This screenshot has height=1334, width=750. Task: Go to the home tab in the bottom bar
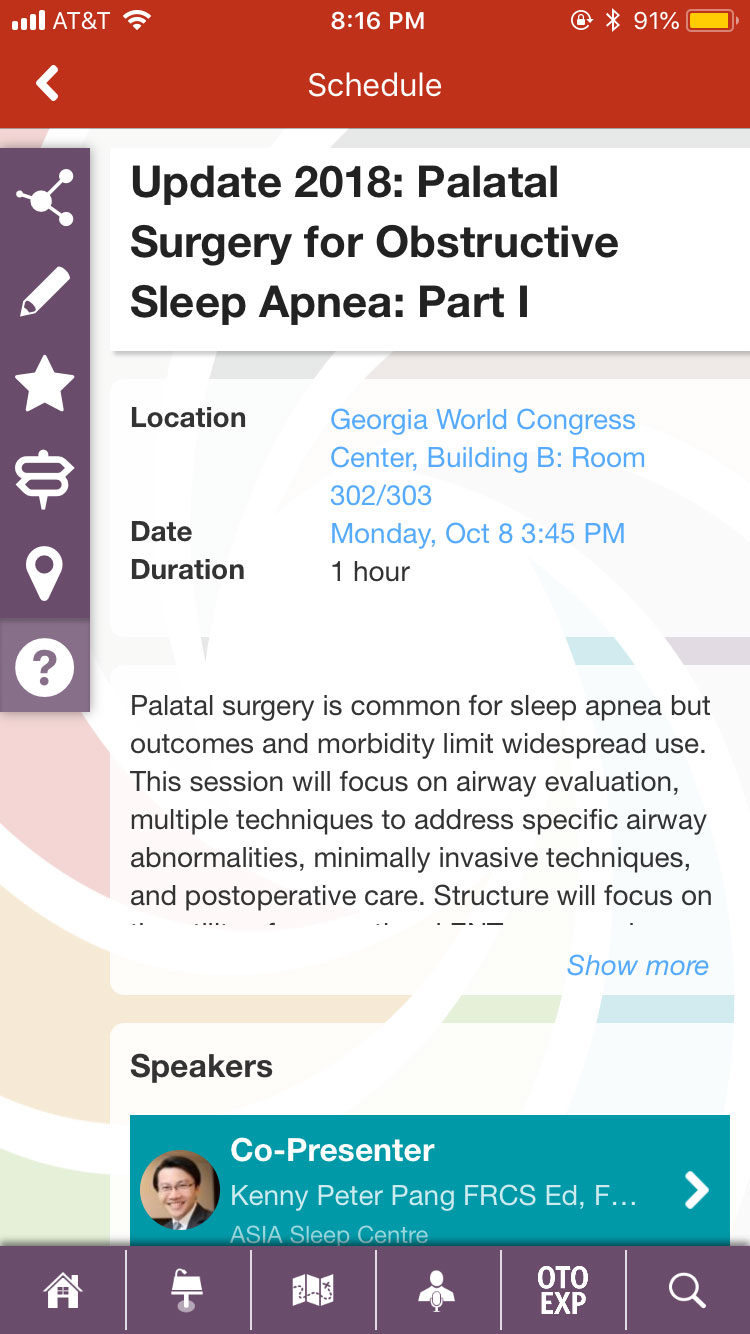click(x=62, y=1291)
